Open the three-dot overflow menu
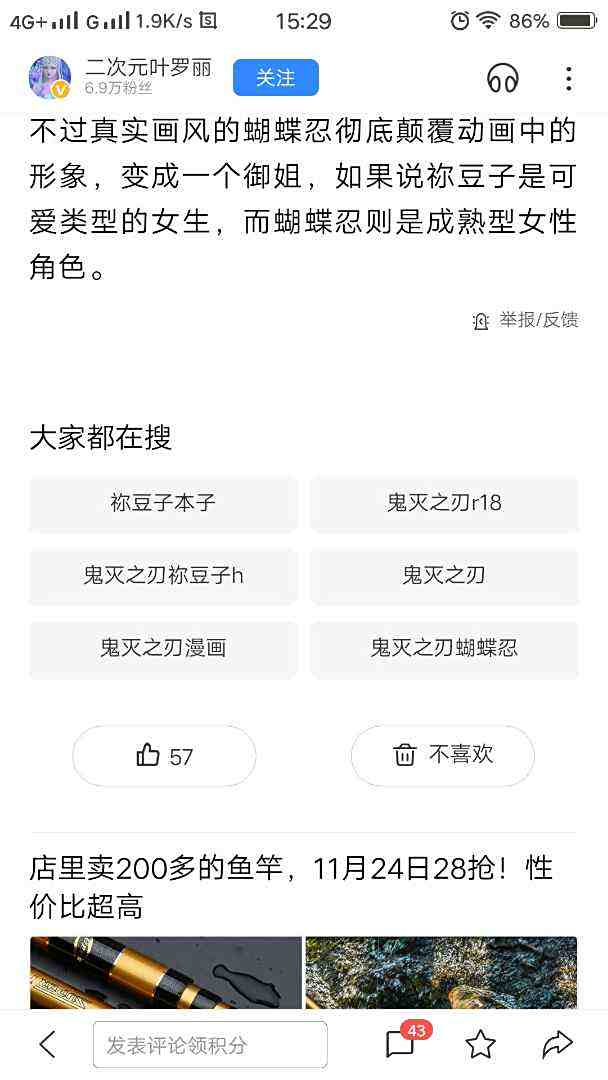The width and height of the screenshot is (608, 1080). pos(569,79)
